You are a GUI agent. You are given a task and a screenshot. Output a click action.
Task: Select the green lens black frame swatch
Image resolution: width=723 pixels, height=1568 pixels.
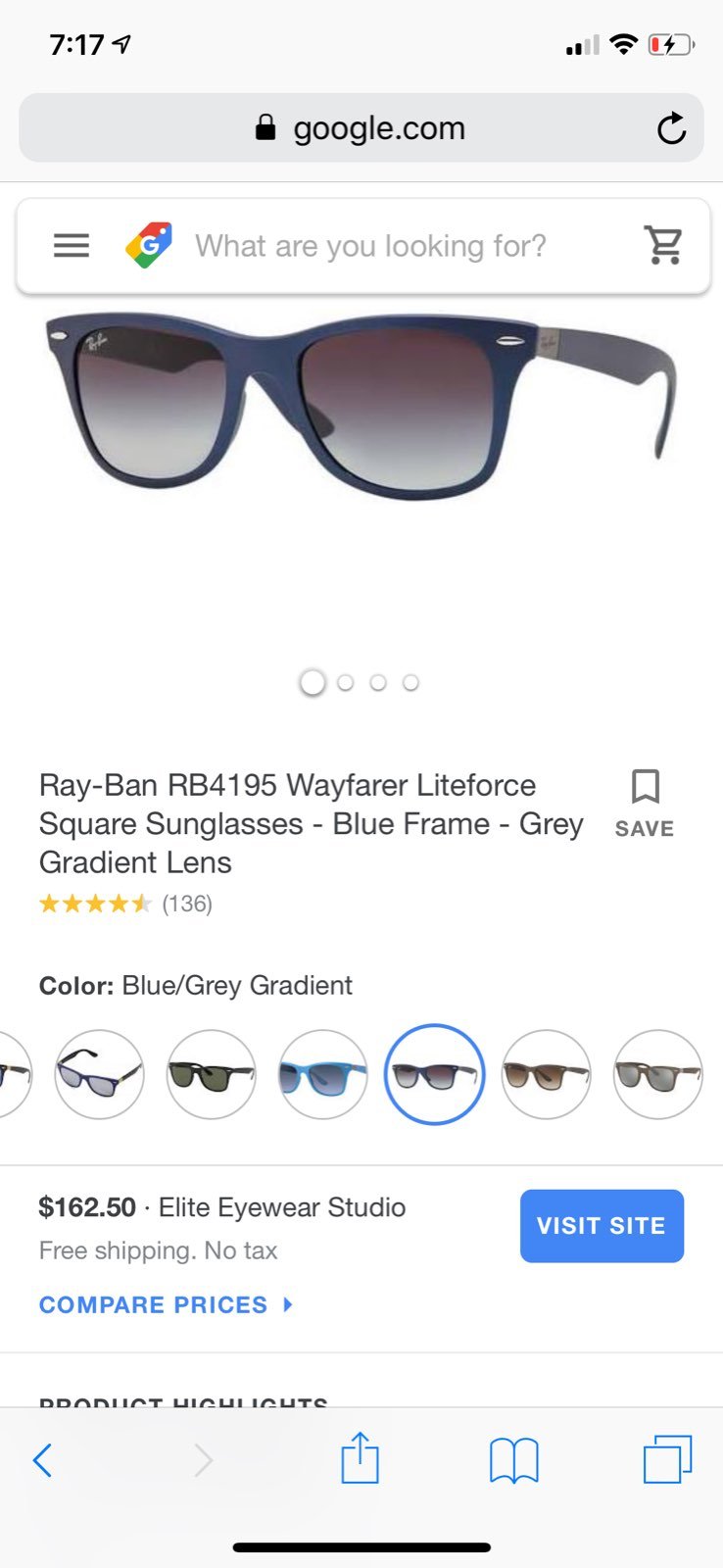(211, 1075)
